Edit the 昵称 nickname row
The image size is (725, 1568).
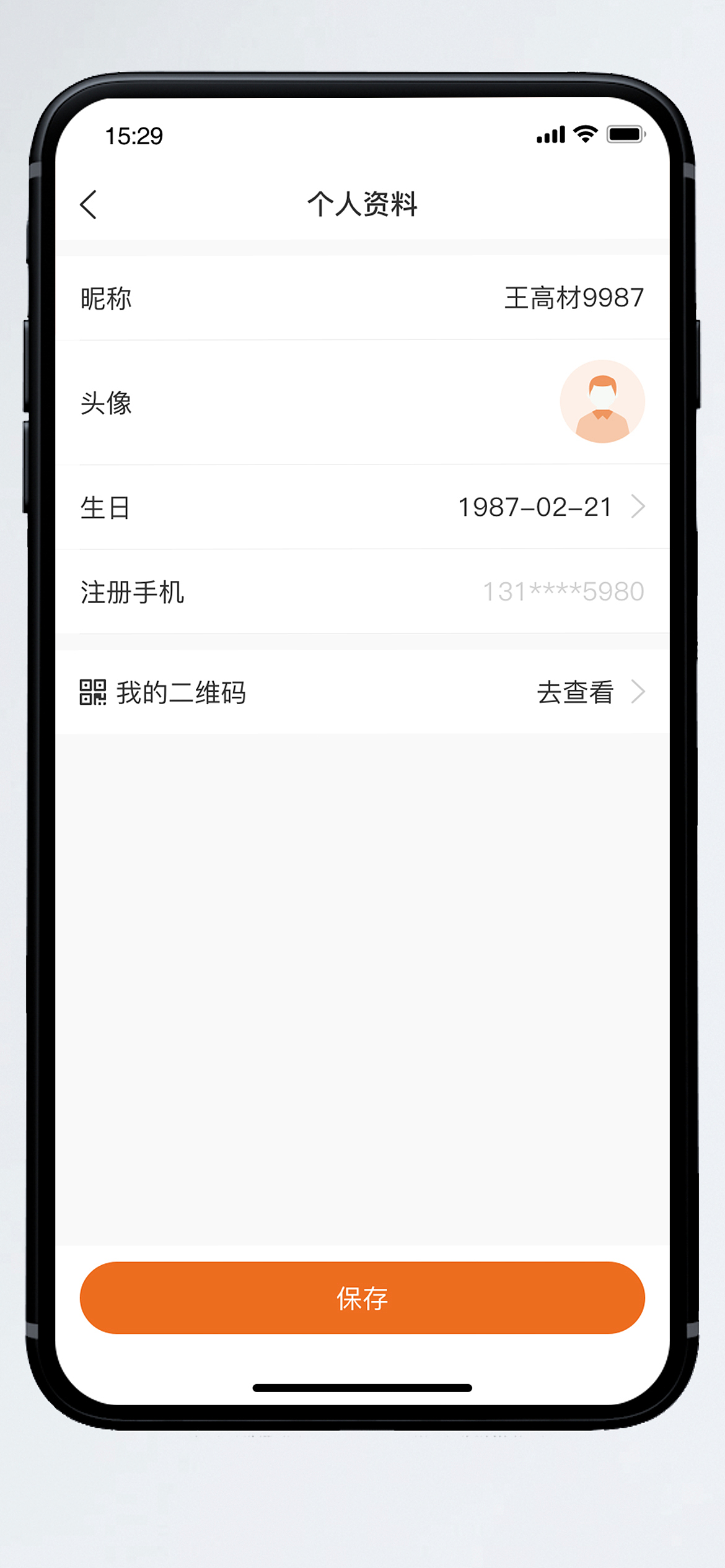pos(362,298)
